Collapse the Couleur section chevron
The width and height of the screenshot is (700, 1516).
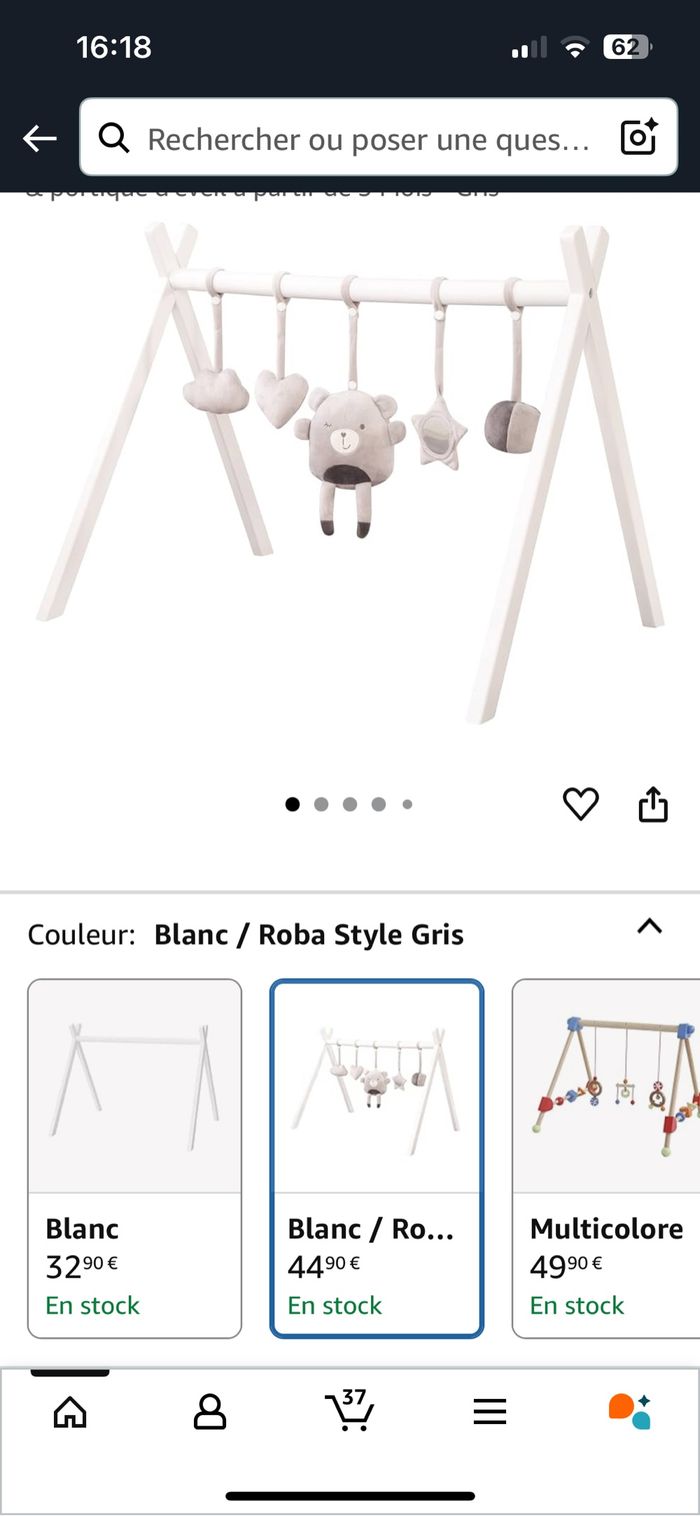tap(649, 926)
